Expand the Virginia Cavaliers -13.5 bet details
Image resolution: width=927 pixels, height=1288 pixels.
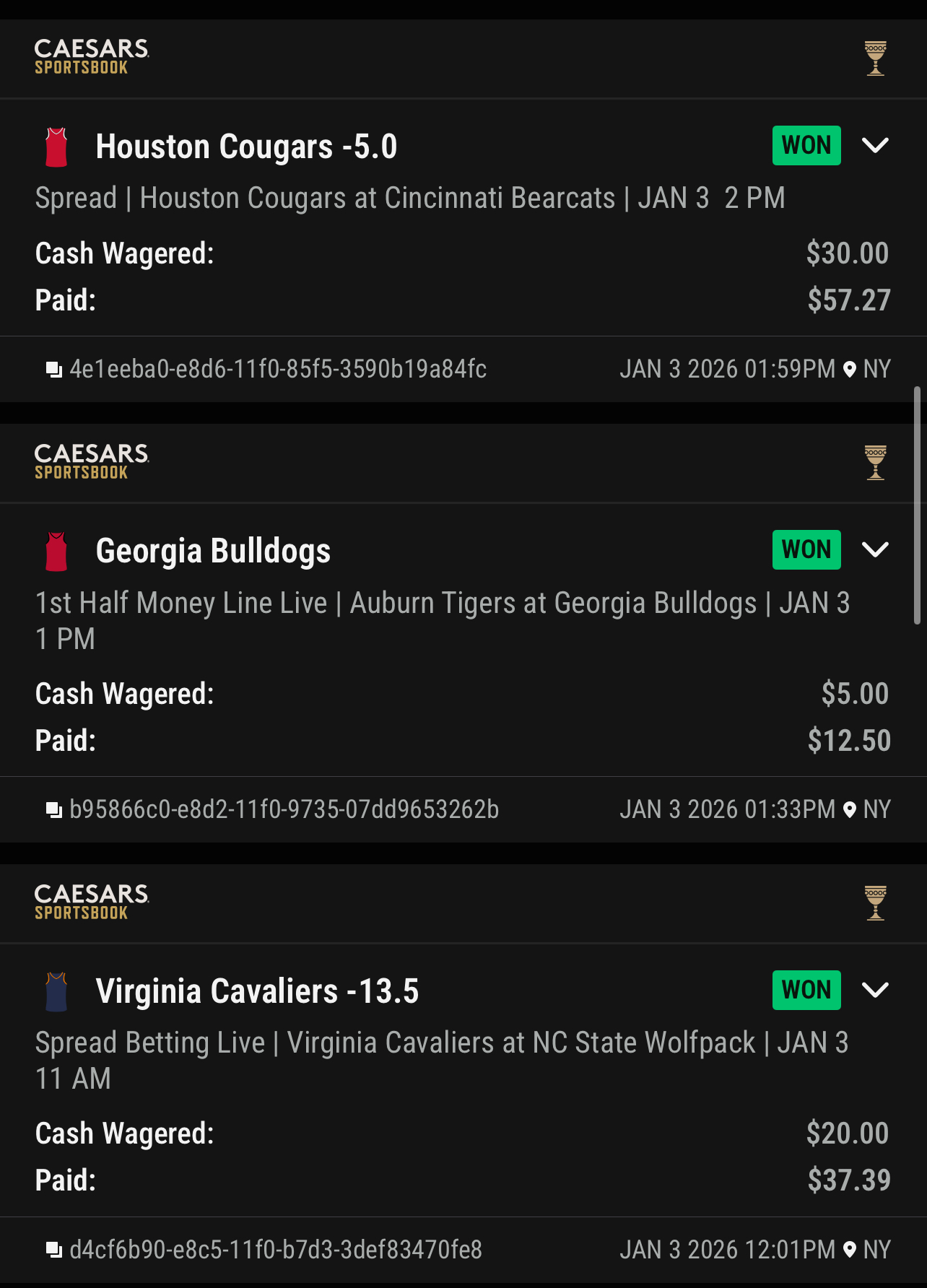coord(875,990)
